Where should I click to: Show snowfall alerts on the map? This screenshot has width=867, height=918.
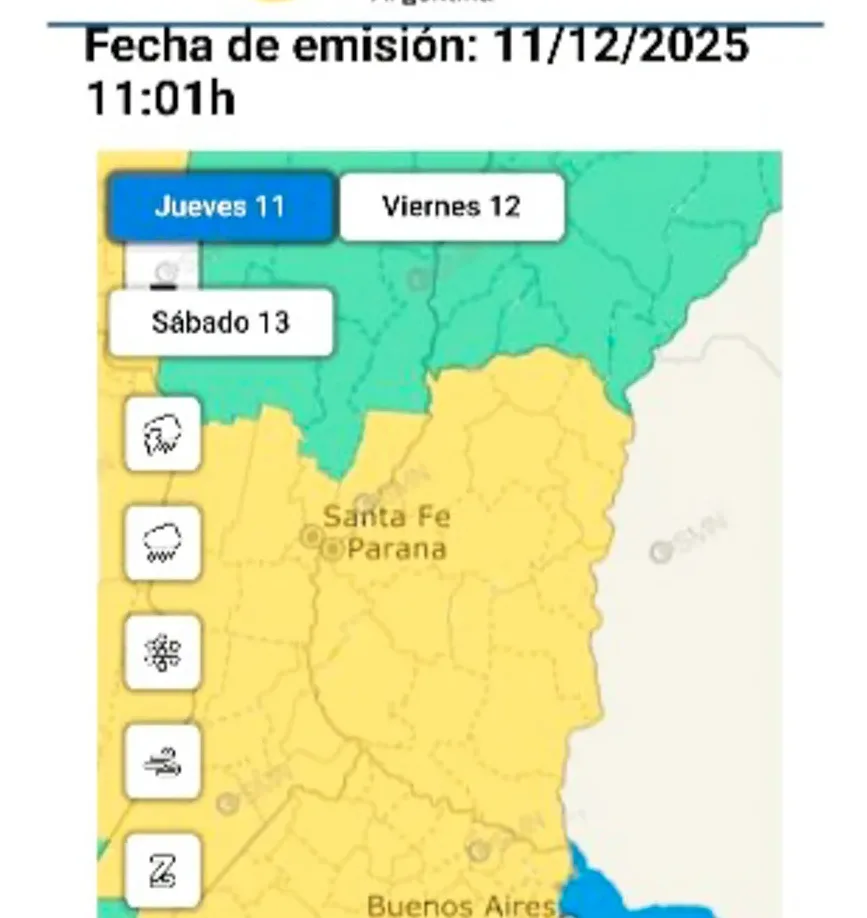click(163, 653)
